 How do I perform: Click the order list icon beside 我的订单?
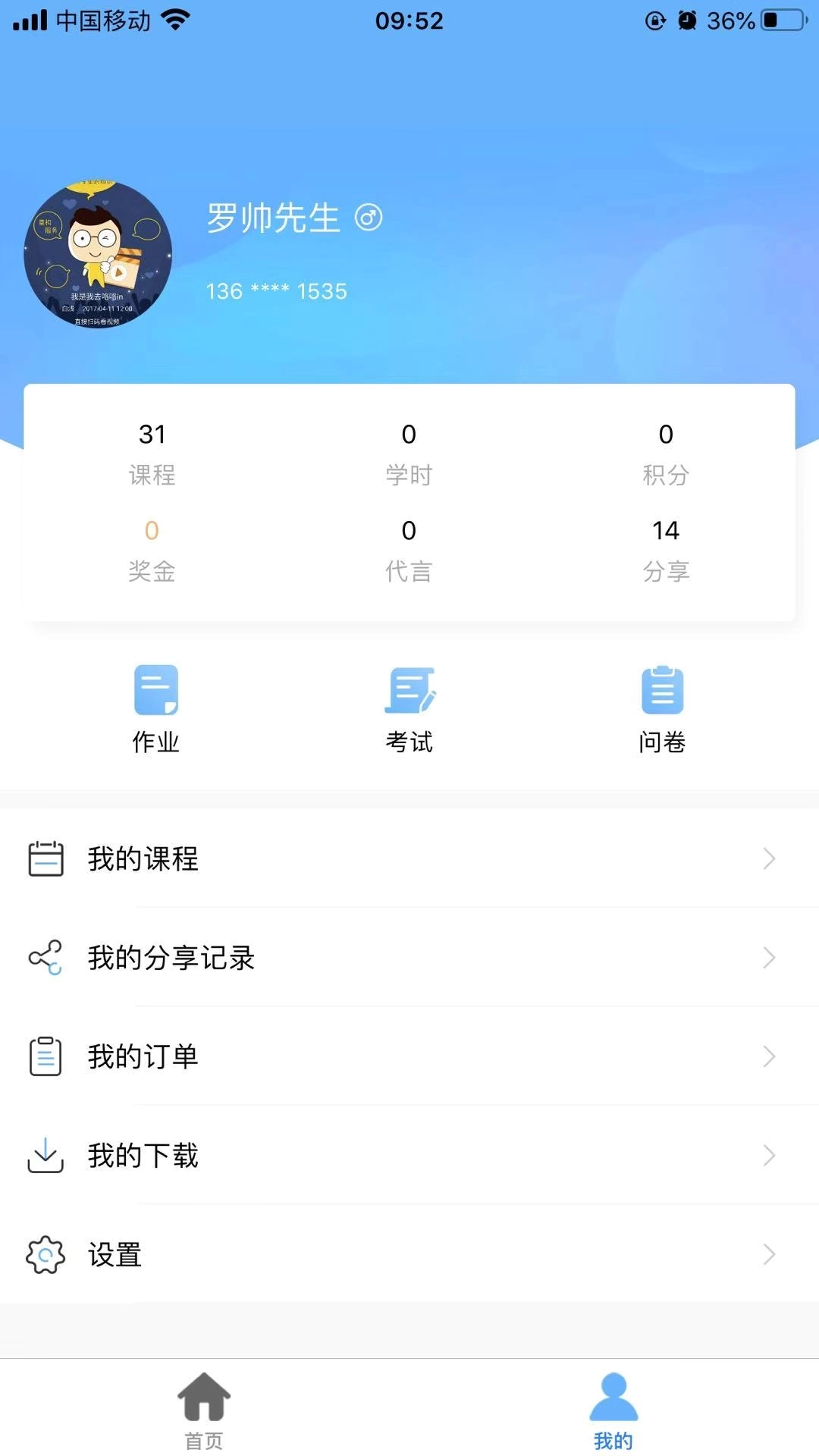click(x=47, y=1056)
